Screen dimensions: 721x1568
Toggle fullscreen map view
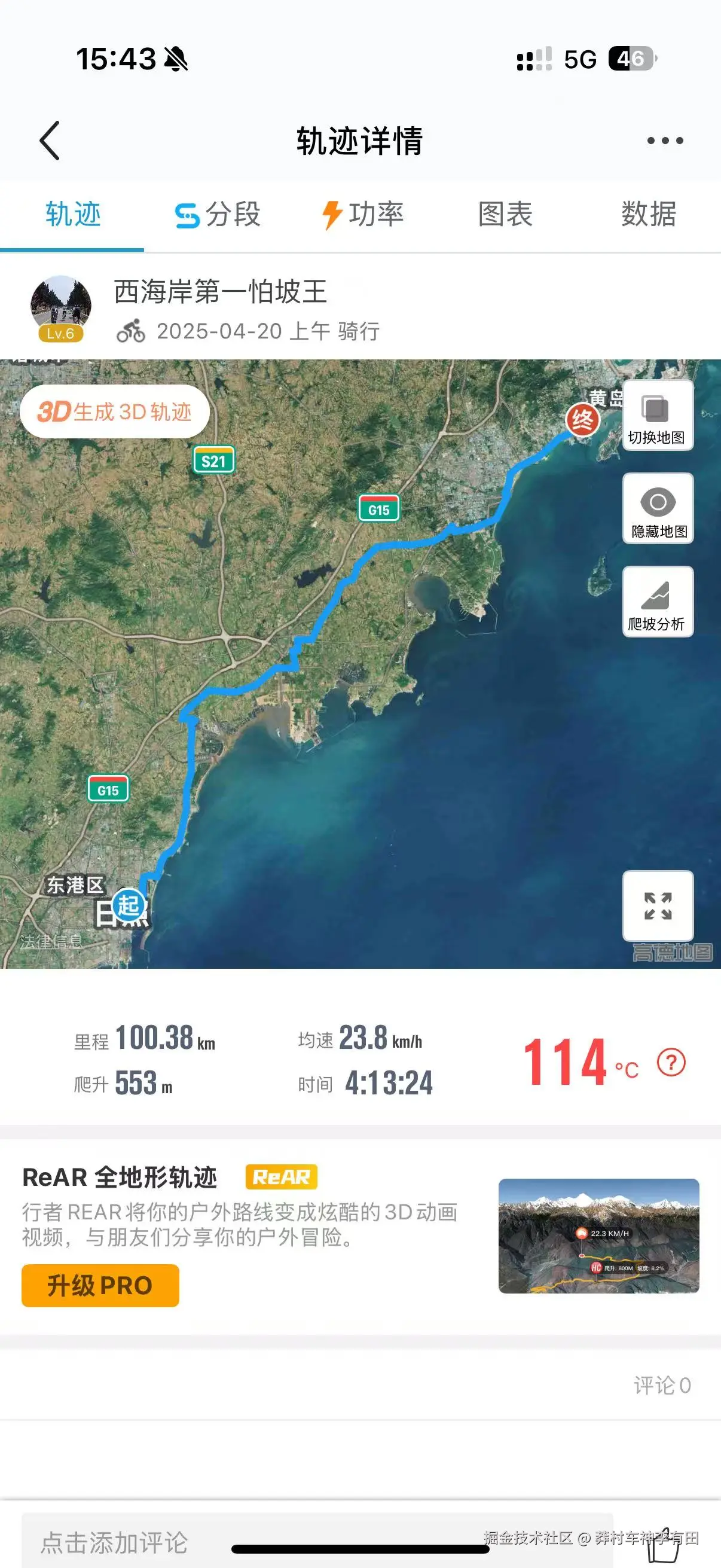(658, 907)
